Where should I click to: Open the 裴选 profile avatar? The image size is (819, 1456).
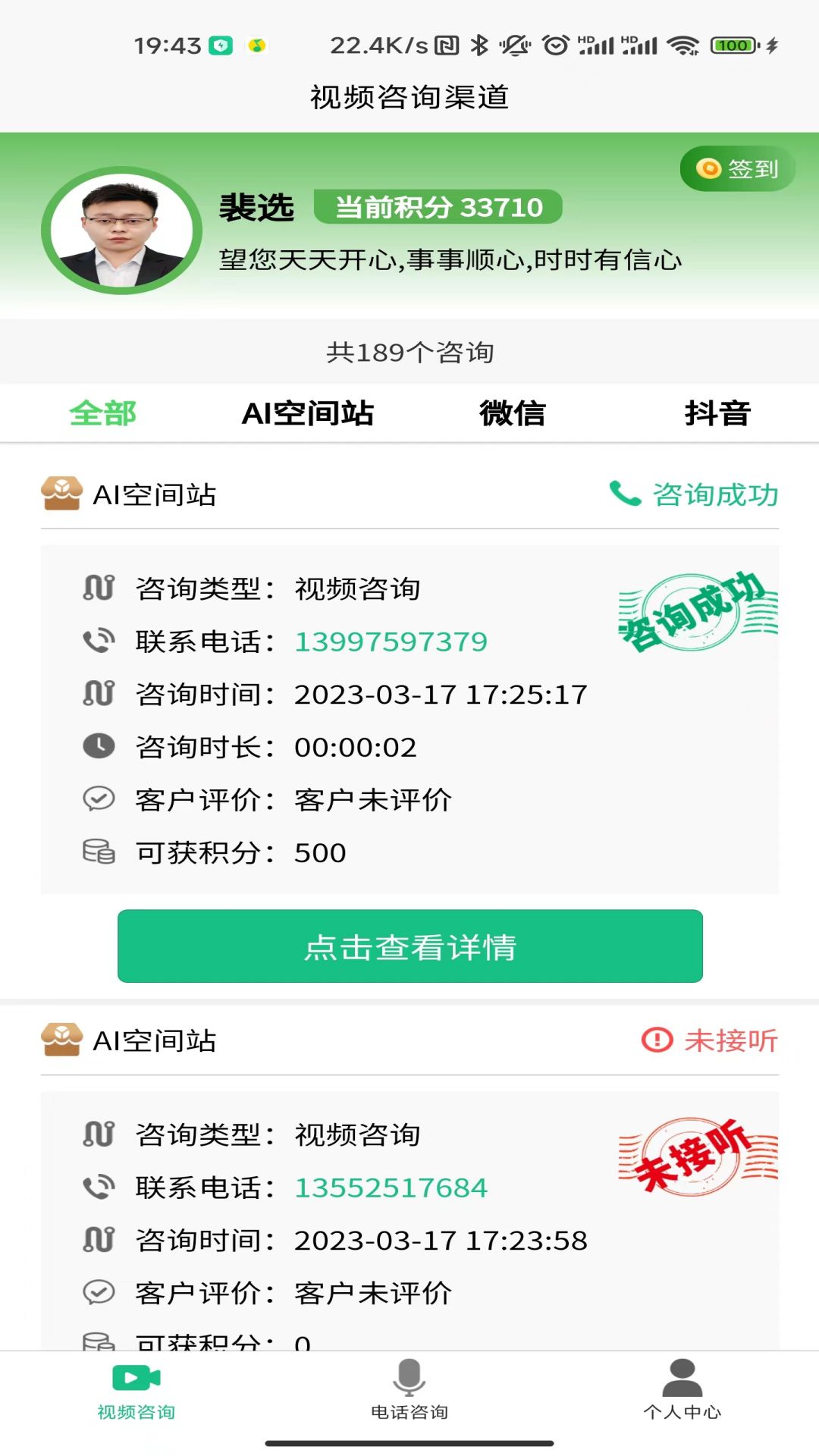pos(121,231)
